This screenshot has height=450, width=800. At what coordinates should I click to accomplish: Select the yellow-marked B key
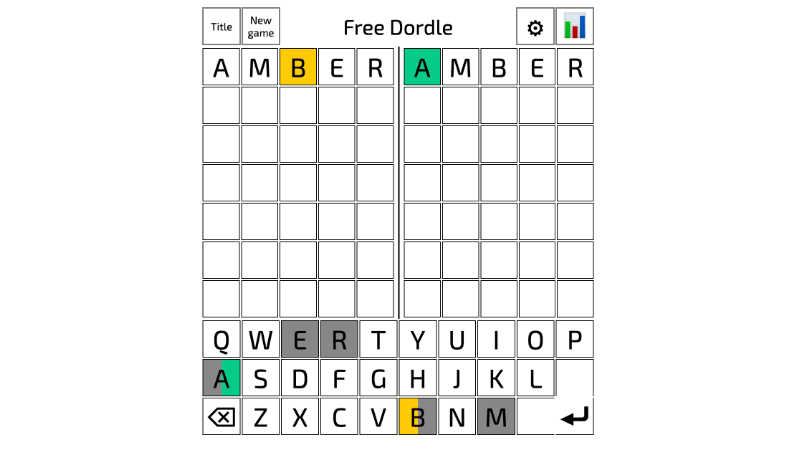417,417
